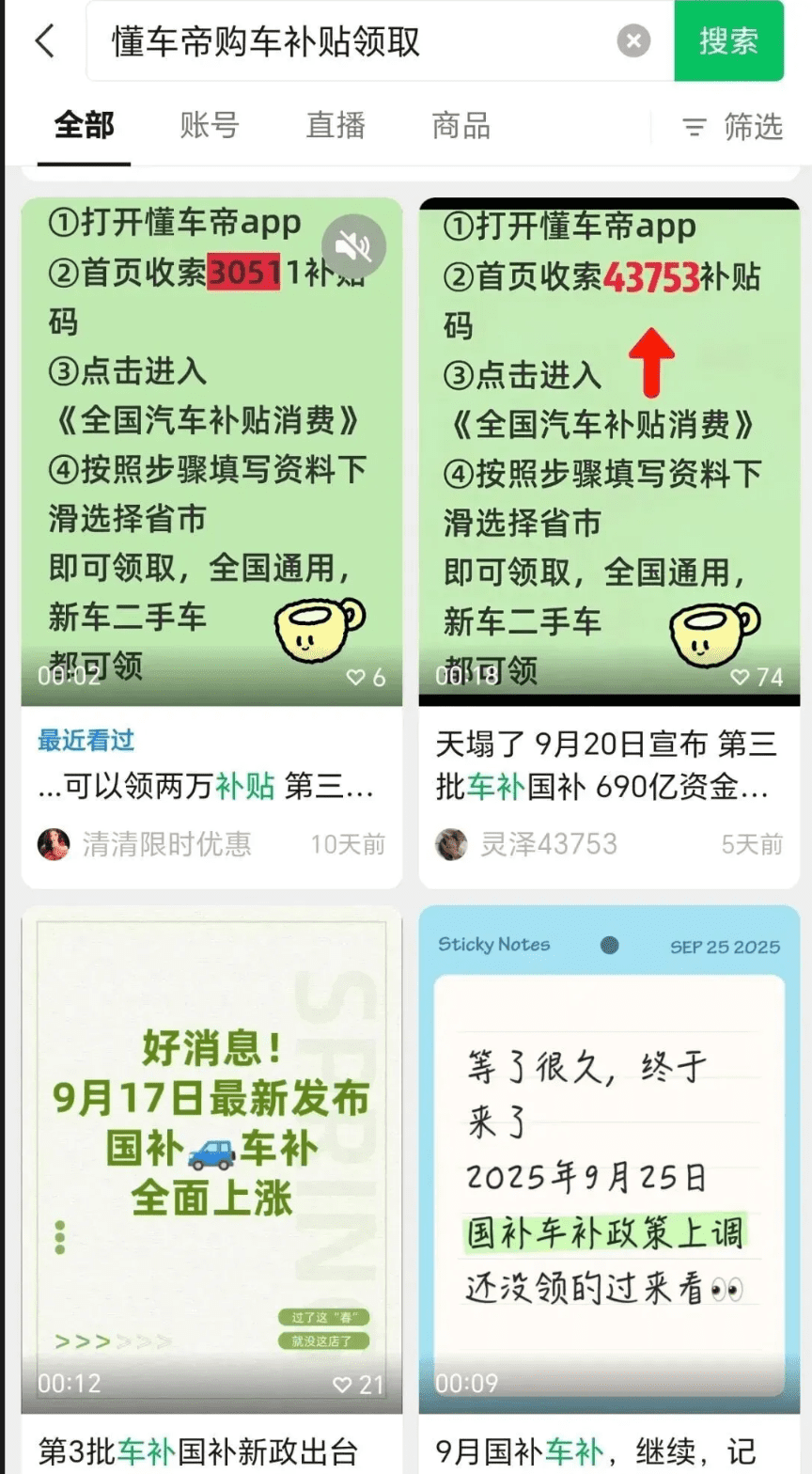Tap the green 搜索 button
Image resolution: width=812 pixels, height=1474 pixels.
point(728,41)
